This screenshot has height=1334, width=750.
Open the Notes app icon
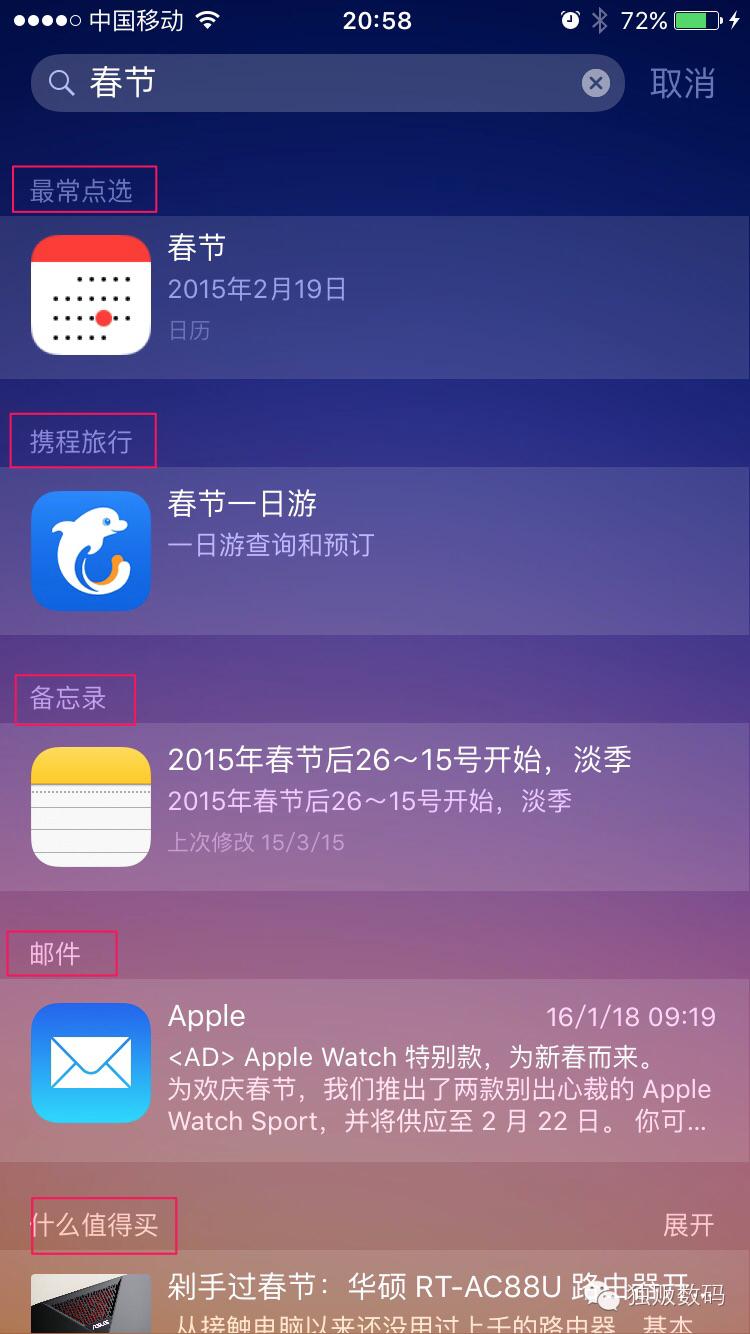[90, 805]
